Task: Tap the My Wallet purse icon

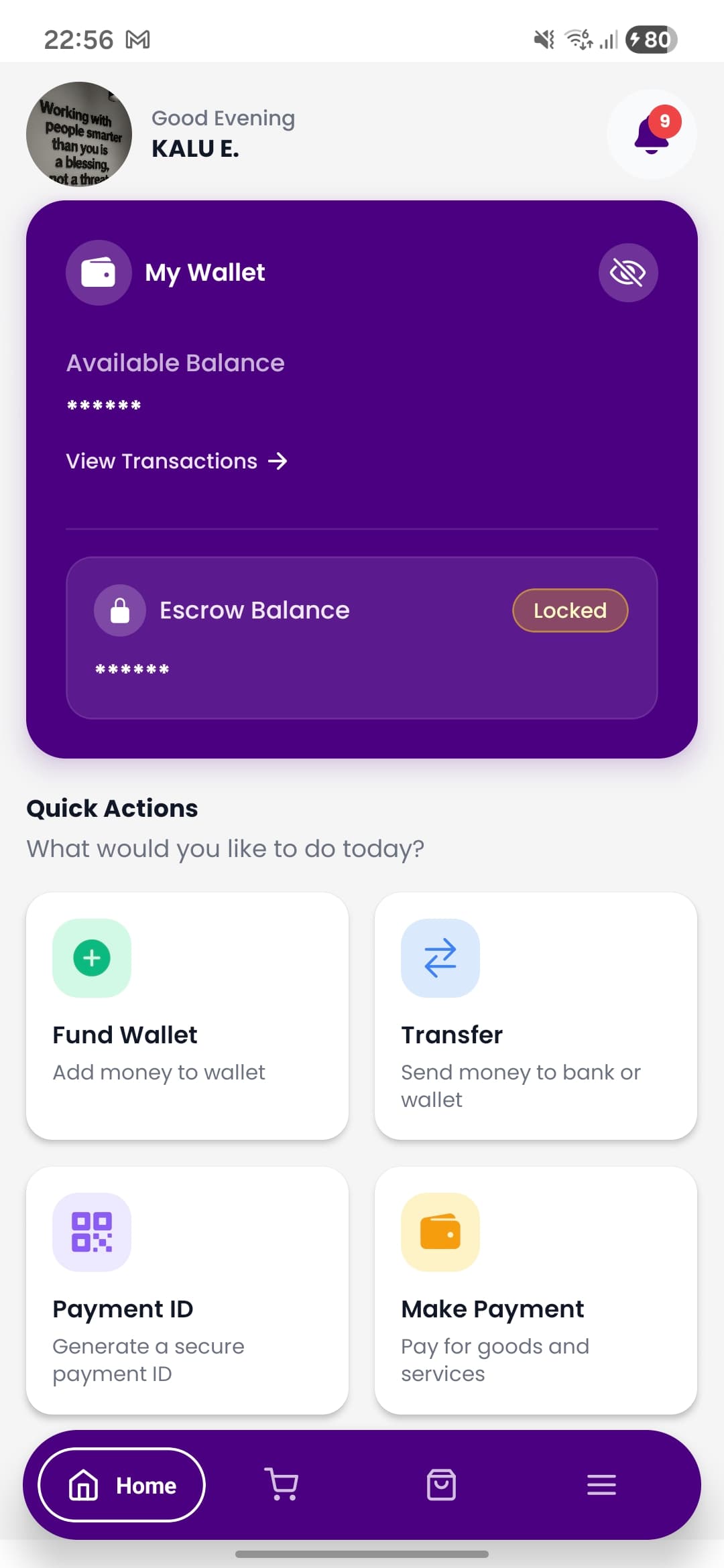Action: (x=99, y=272)
